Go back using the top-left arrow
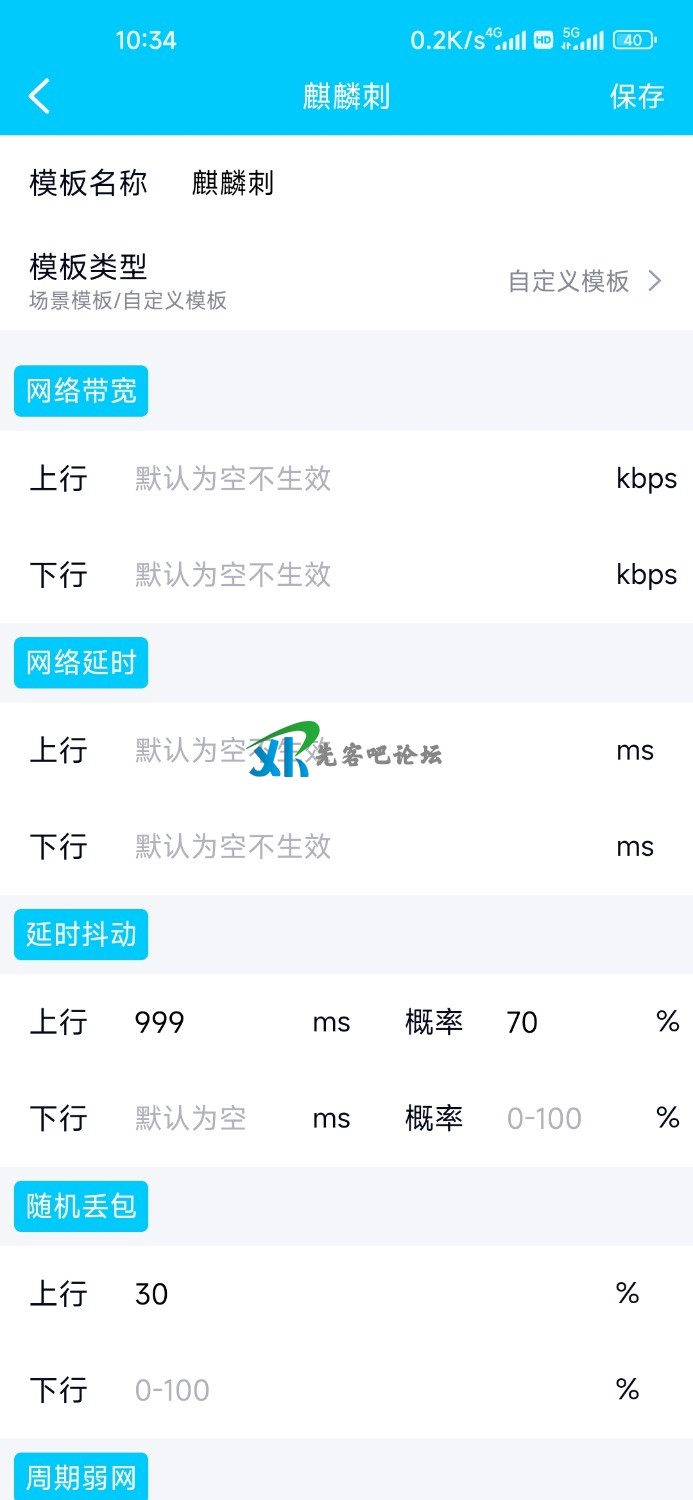Viewport: 693px width, 1500px height. tap(39, 96)
